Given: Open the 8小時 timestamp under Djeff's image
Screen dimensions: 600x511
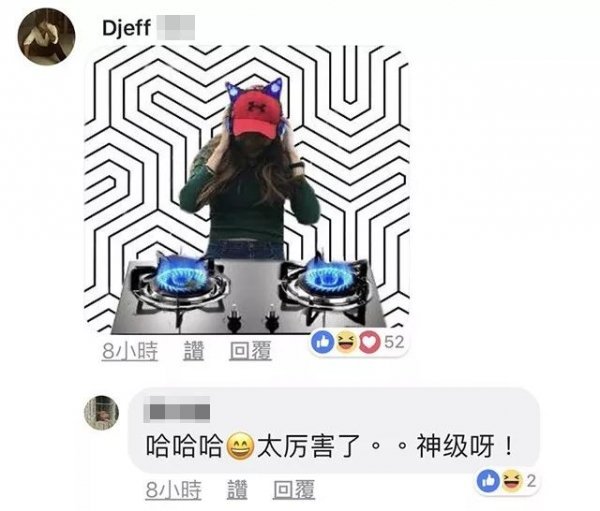Looking at the screenshot, I should pyautogui.click(x=124, y=351).
